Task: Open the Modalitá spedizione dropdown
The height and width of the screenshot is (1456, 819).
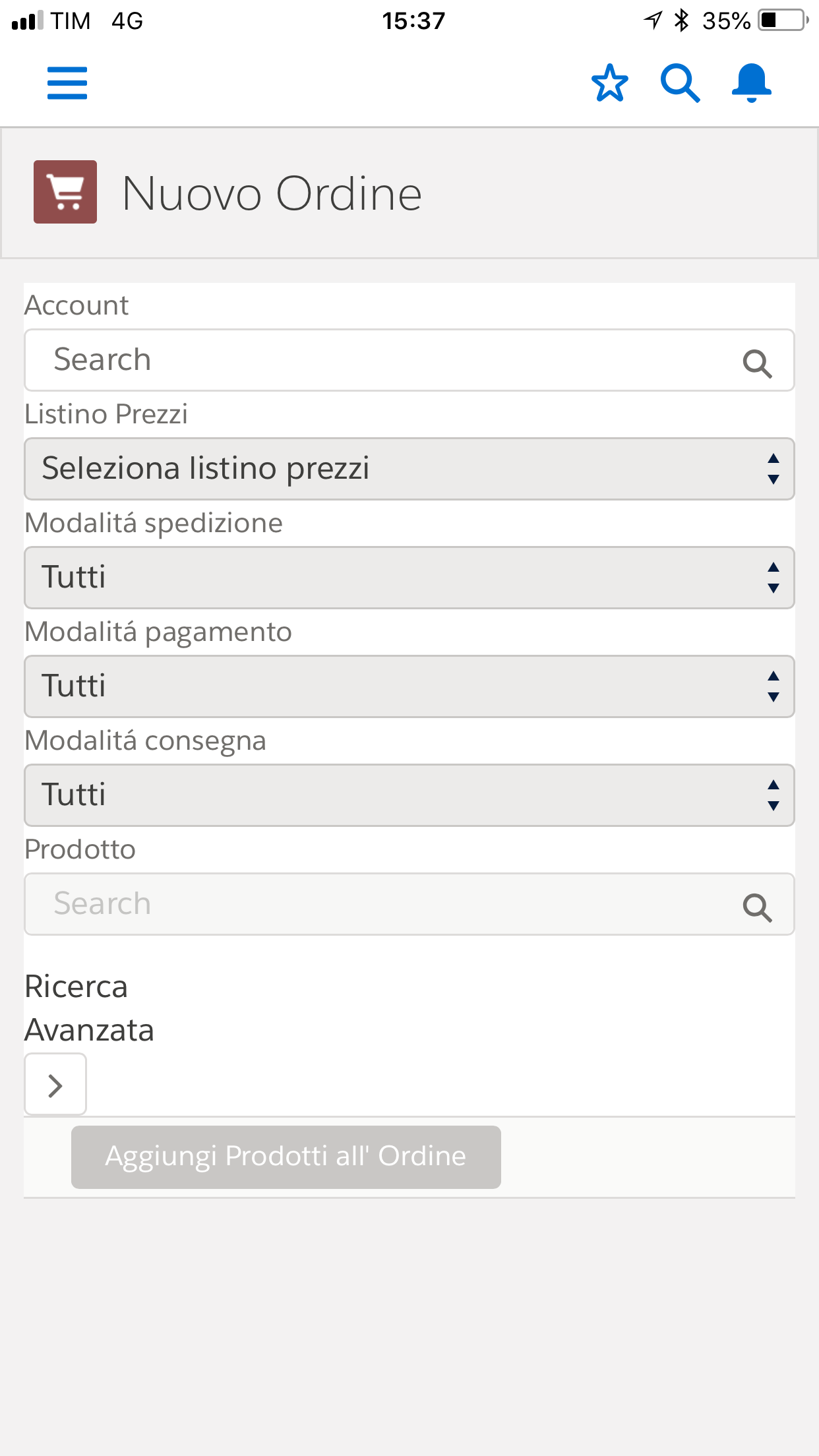Action: pos(409,577)
